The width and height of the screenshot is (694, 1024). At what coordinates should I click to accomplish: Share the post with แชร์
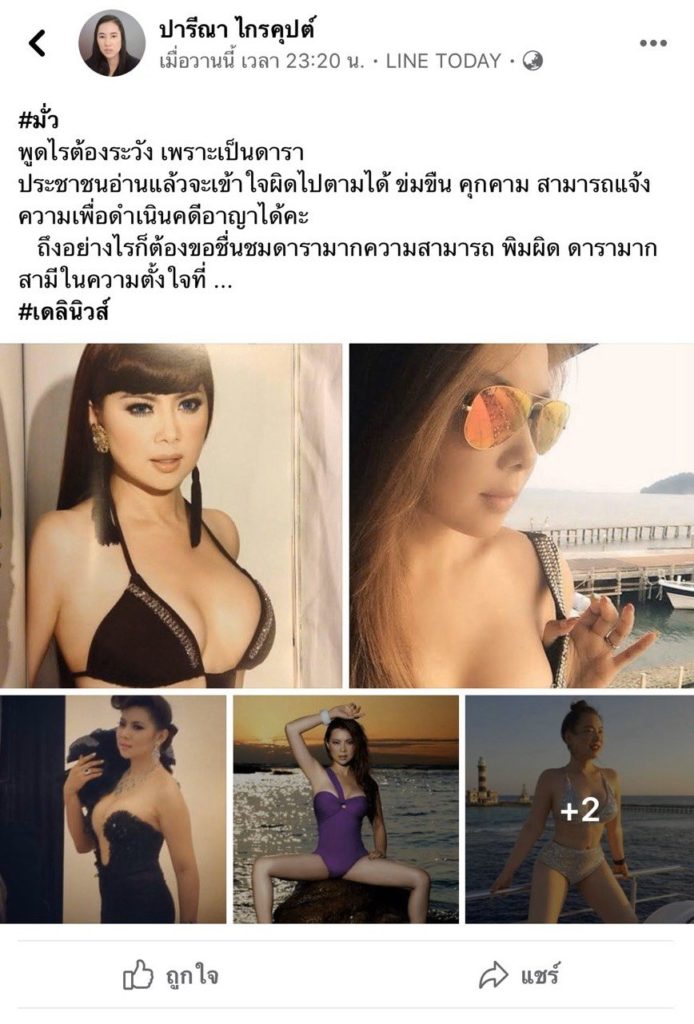(520, 973)
